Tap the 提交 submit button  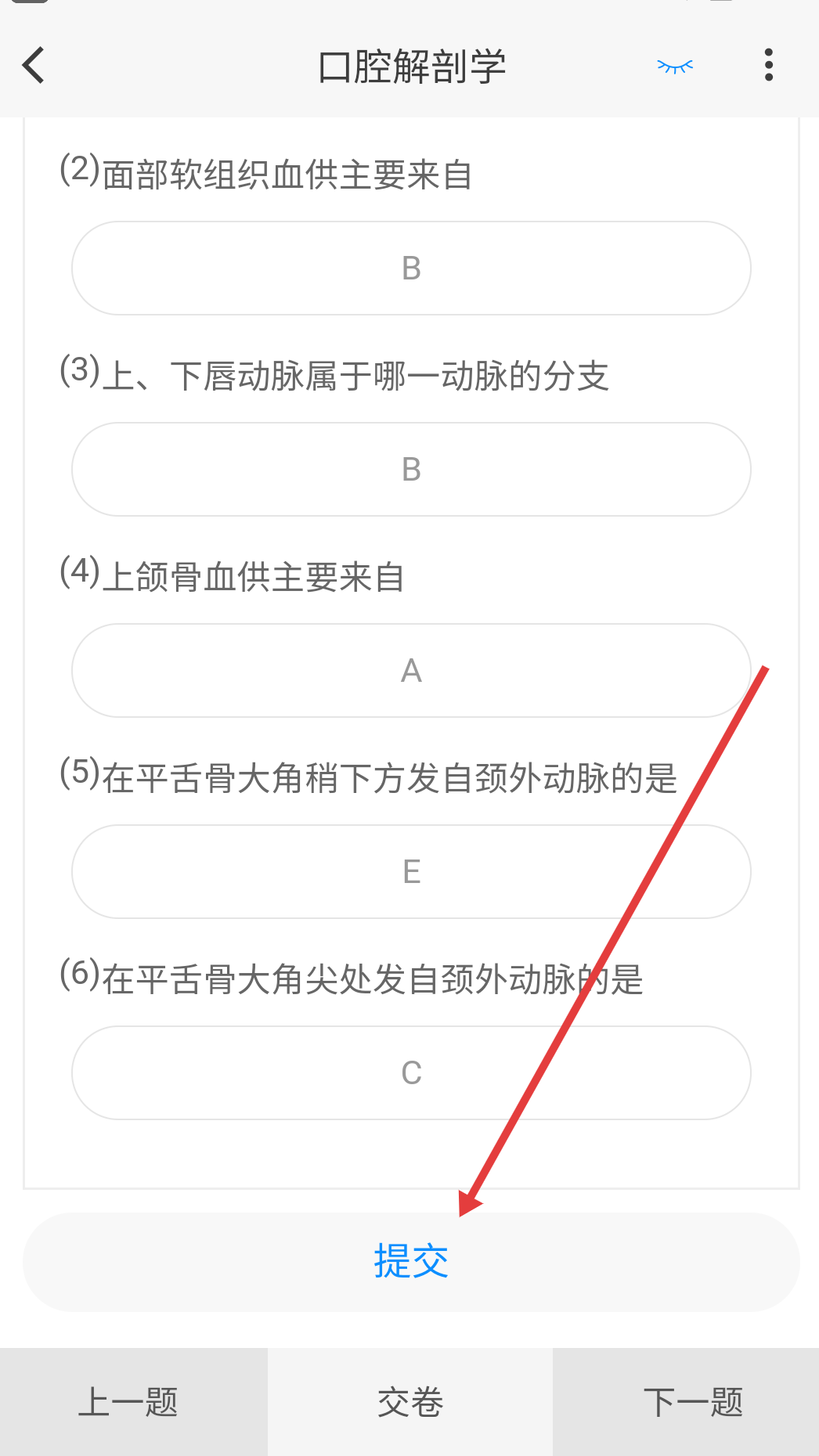tap(411, 1262)
